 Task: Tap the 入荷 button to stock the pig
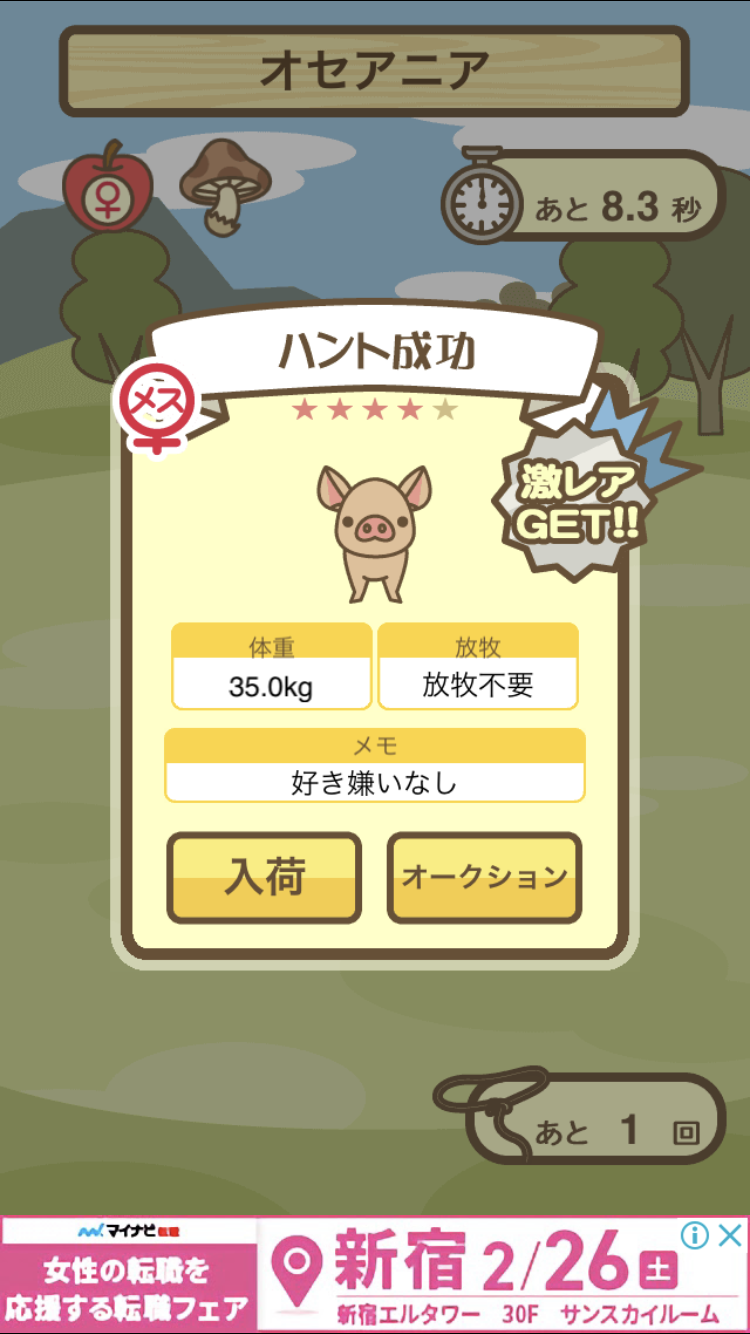[264, 877]
